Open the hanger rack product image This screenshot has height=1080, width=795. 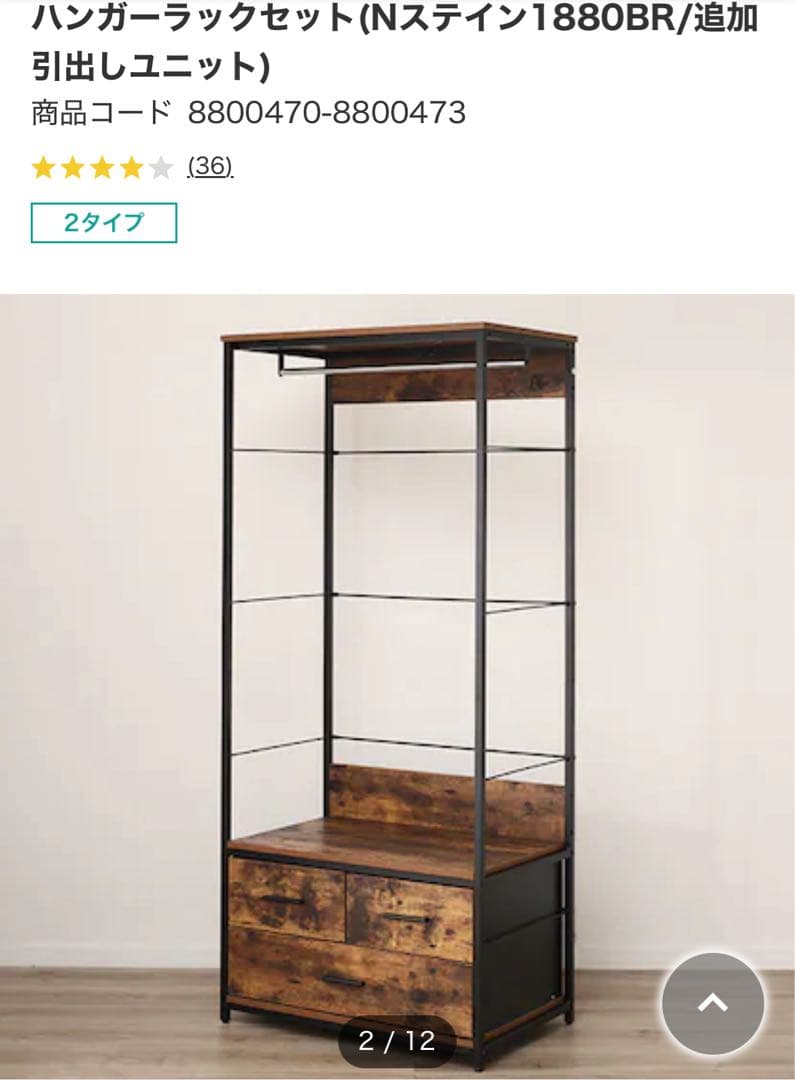(397, 680)
